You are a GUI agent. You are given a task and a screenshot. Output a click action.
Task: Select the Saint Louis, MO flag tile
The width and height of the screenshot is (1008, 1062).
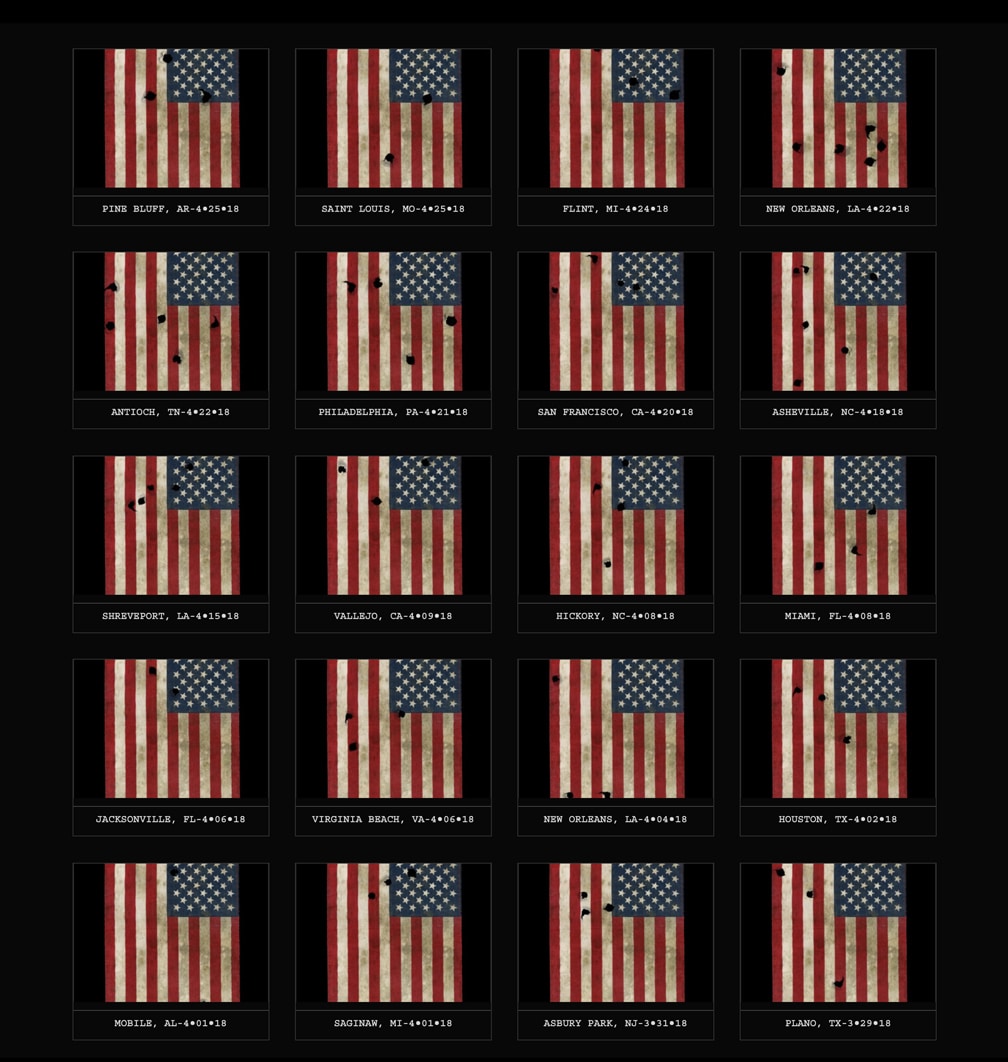click(393, 119)
